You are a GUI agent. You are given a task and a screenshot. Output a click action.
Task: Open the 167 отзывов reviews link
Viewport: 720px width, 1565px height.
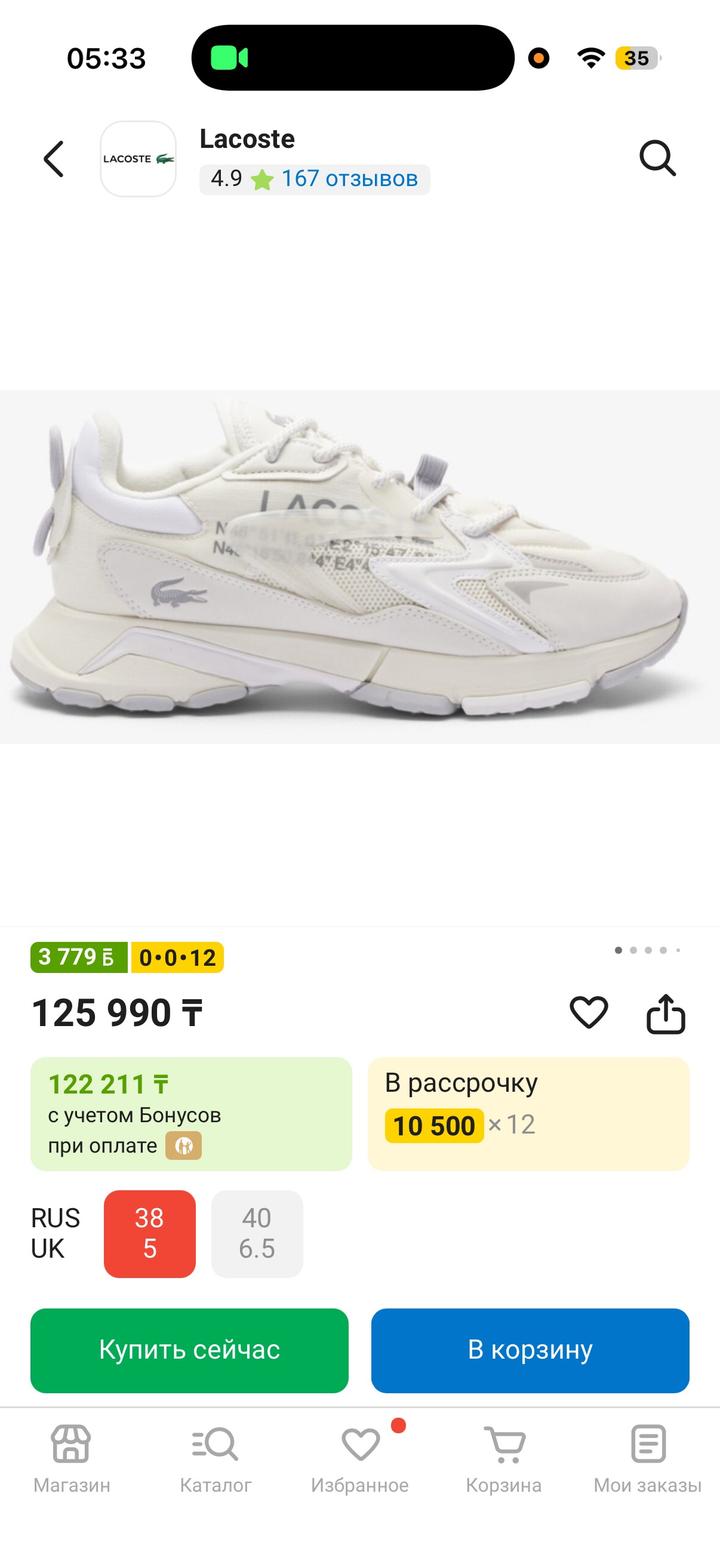(348, 179)
